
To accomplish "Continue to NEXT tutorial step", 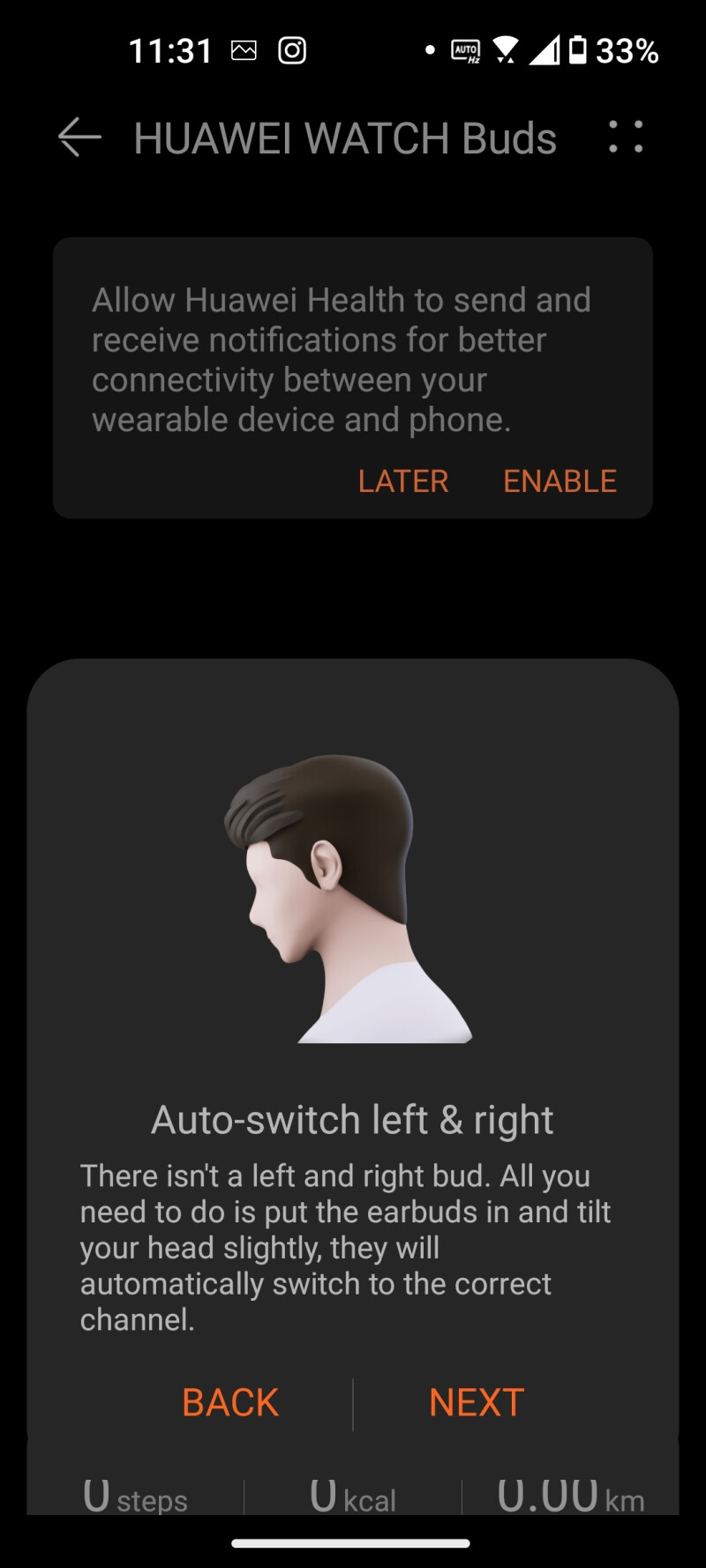I will pos(477,1402).
